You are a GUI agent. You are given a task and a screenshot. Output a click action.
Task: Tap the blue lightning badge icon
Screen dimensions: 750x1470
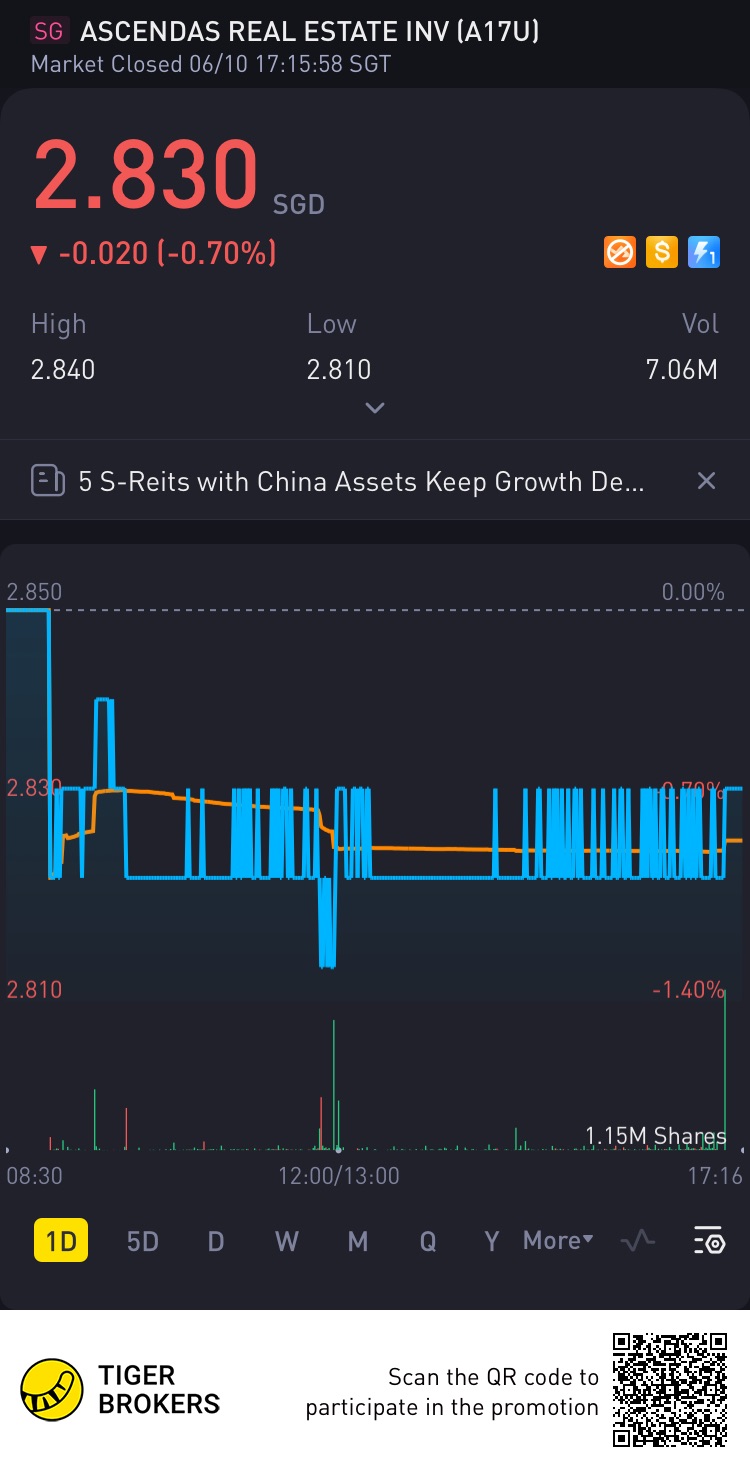pos(703,252)
